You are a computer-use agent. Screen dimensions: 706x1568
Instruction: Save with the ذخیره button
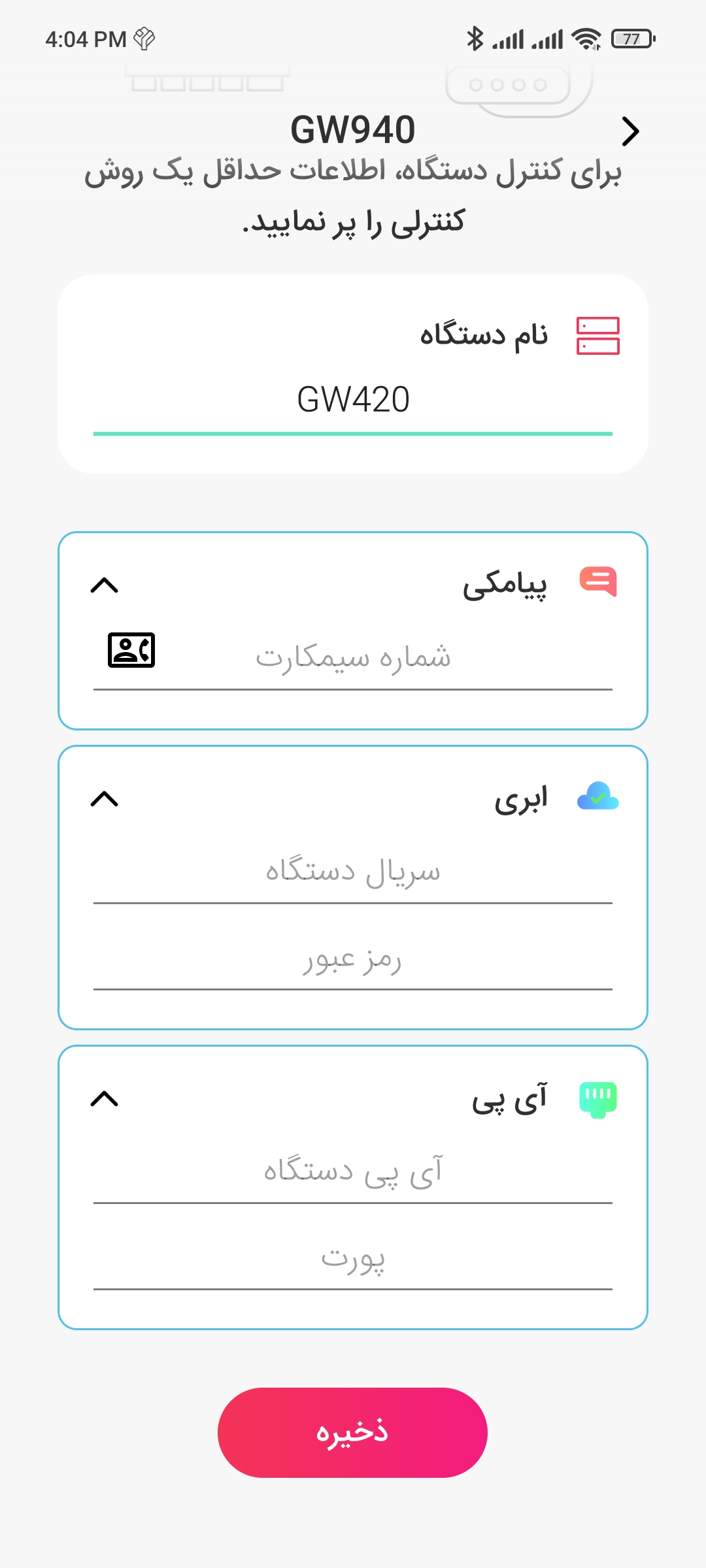coord(352,1433)
